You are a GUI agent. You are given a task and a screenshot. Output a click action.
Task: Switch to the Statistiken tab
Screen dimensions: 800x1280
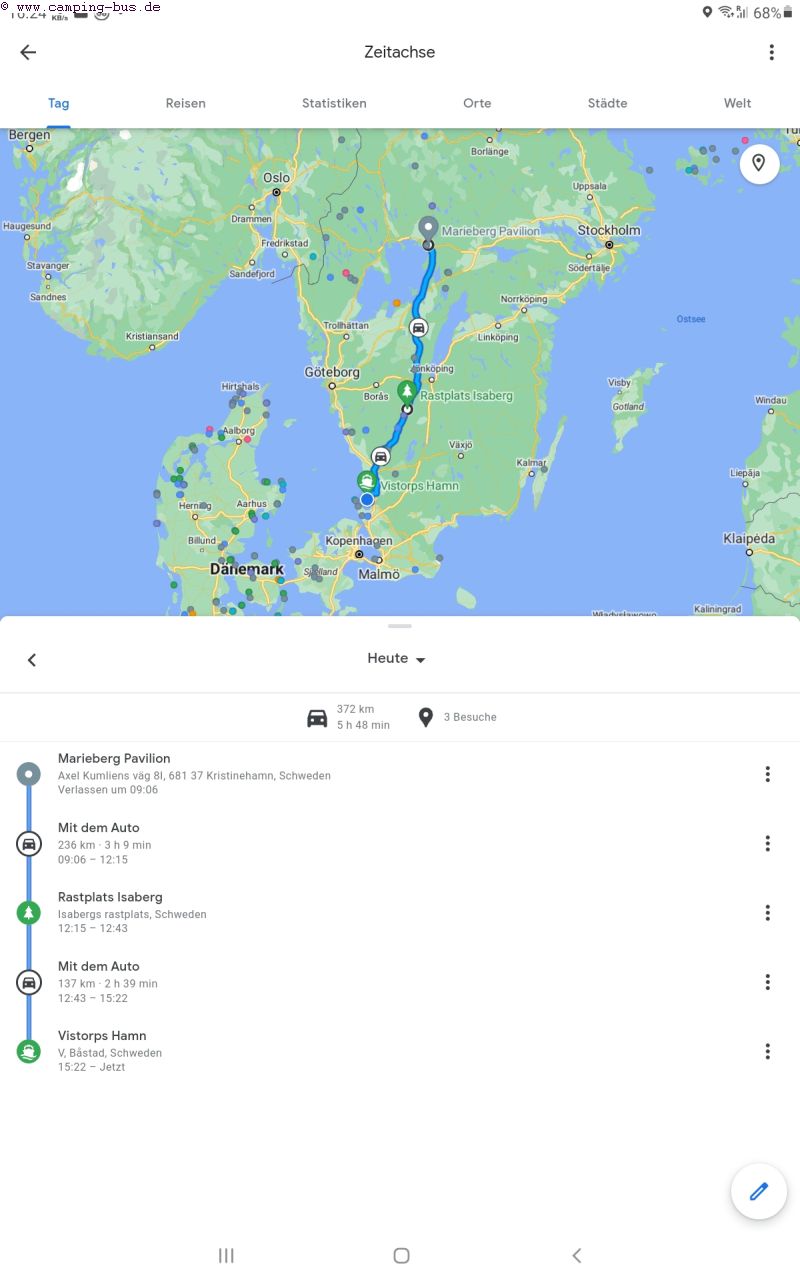tap(334, 103)
